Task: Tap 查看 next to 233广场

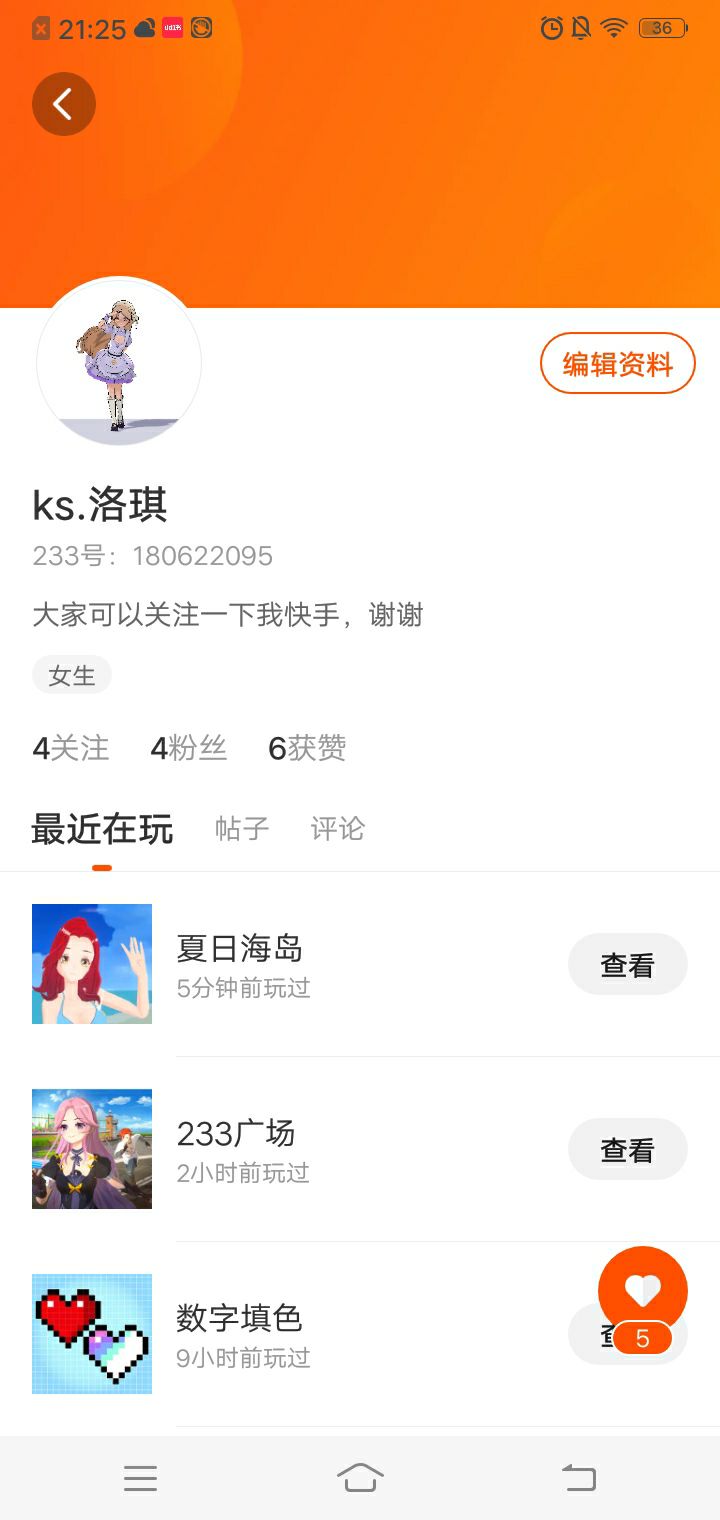Action: click(627, 1150)
